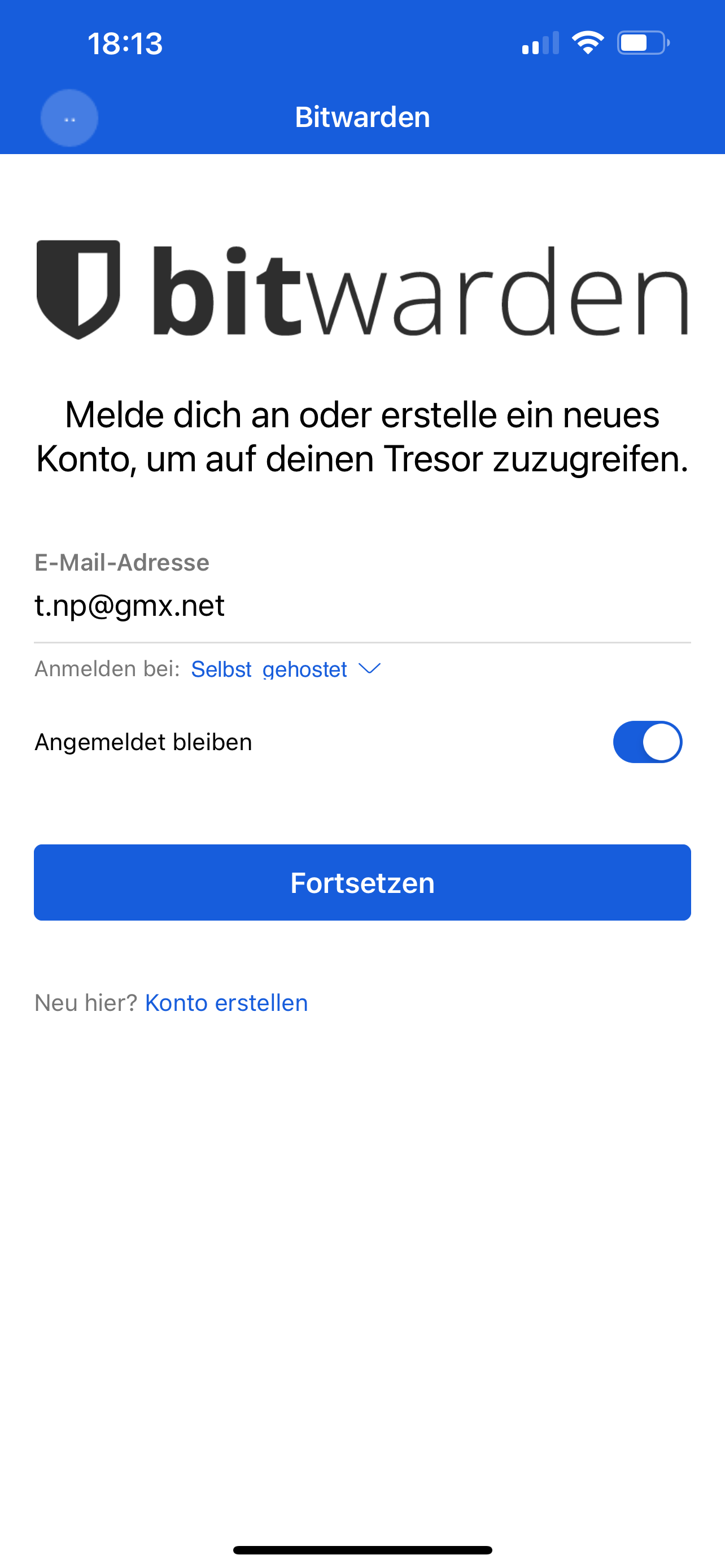This screenshot has width=725, height=1568.
Task: Open the Konto erstellen link
Action: coord(226,1002)
